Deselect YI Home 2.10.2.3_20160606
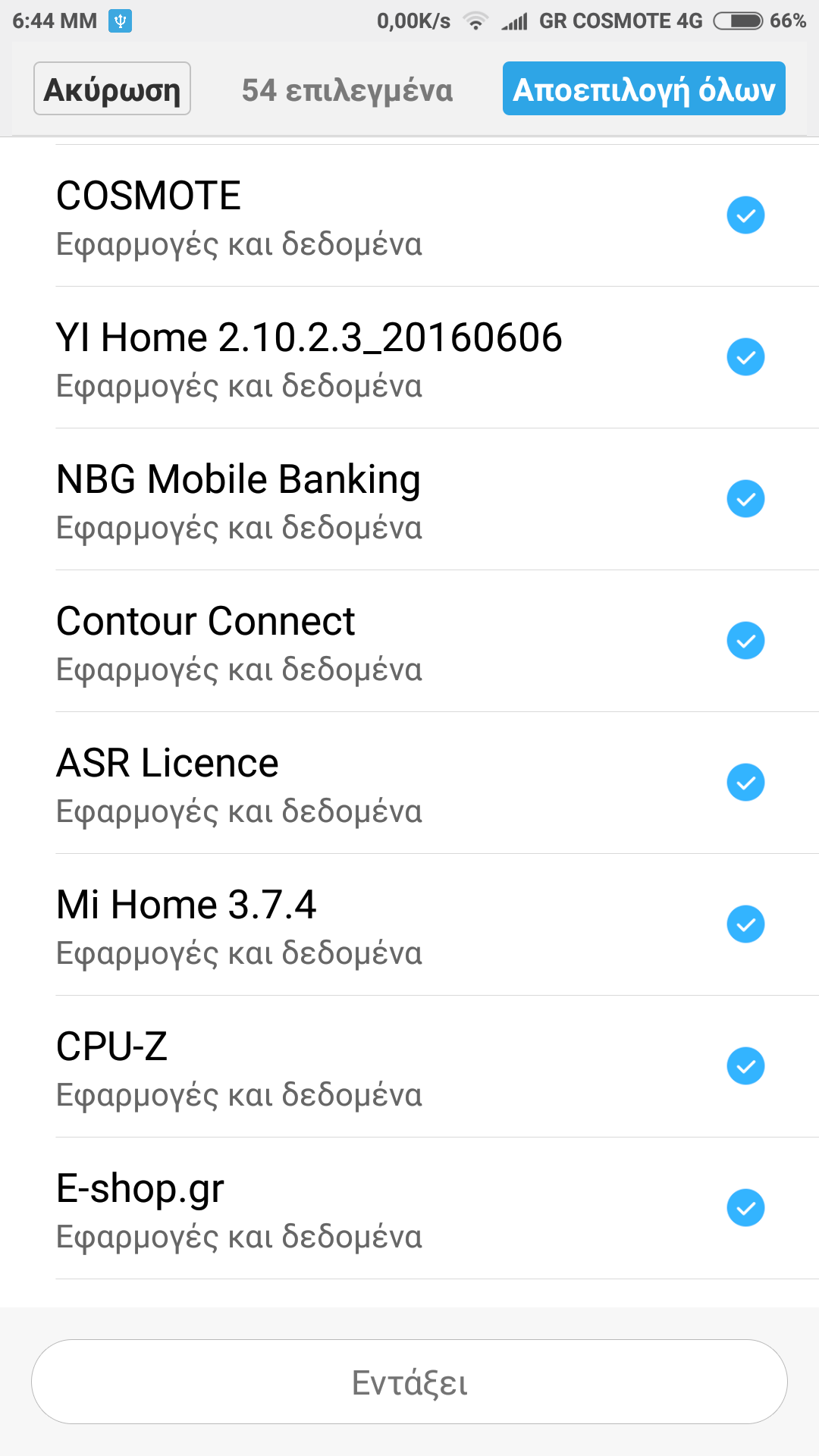This screenshot has width=819, height=1456. click(x=745, y=357)
